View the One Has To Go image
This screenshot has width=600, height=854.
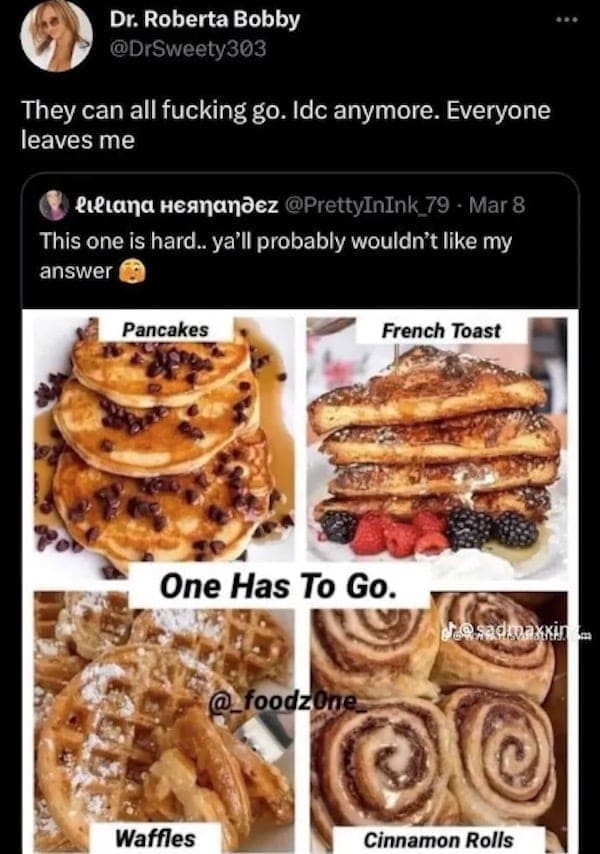click(x=299, y=580)
